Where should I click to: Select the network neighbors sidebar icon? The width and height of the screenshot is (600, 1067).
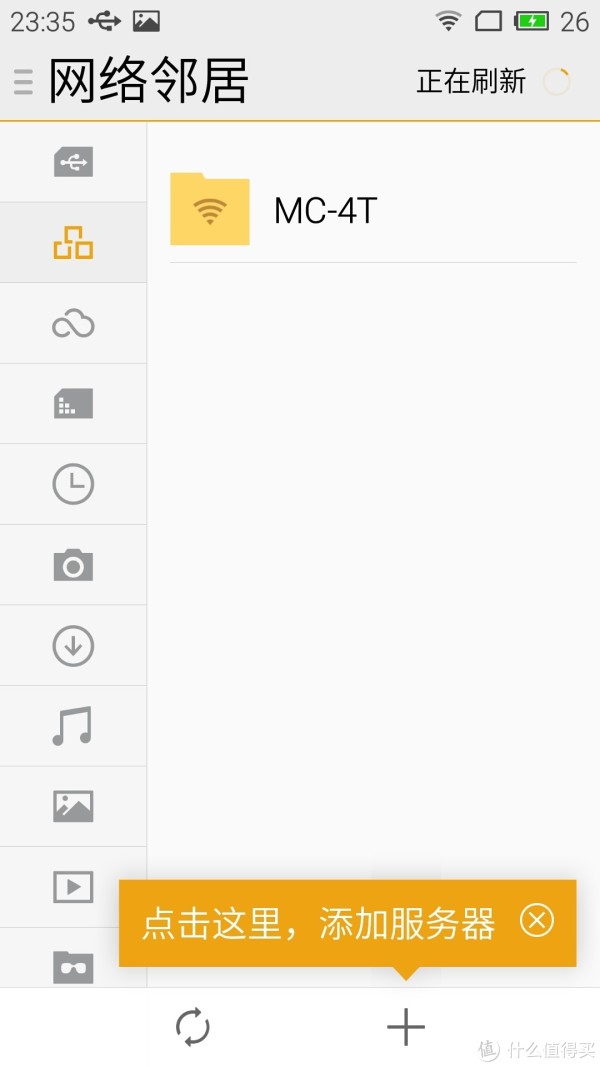(73, 242)
